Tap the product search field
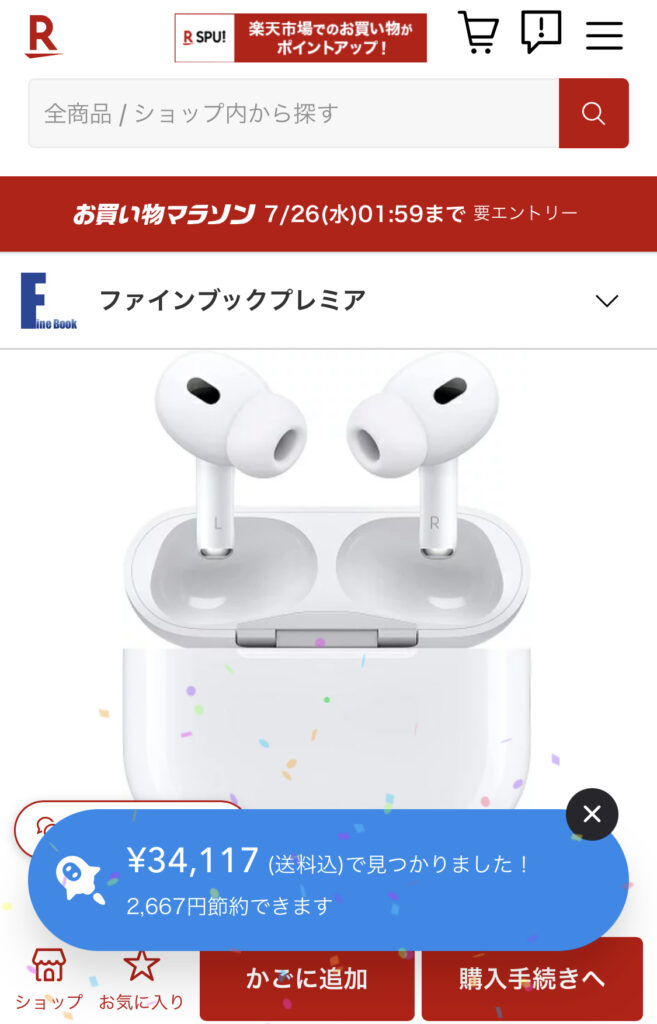This screenshot has height=1024, width=657. (293, 113)
